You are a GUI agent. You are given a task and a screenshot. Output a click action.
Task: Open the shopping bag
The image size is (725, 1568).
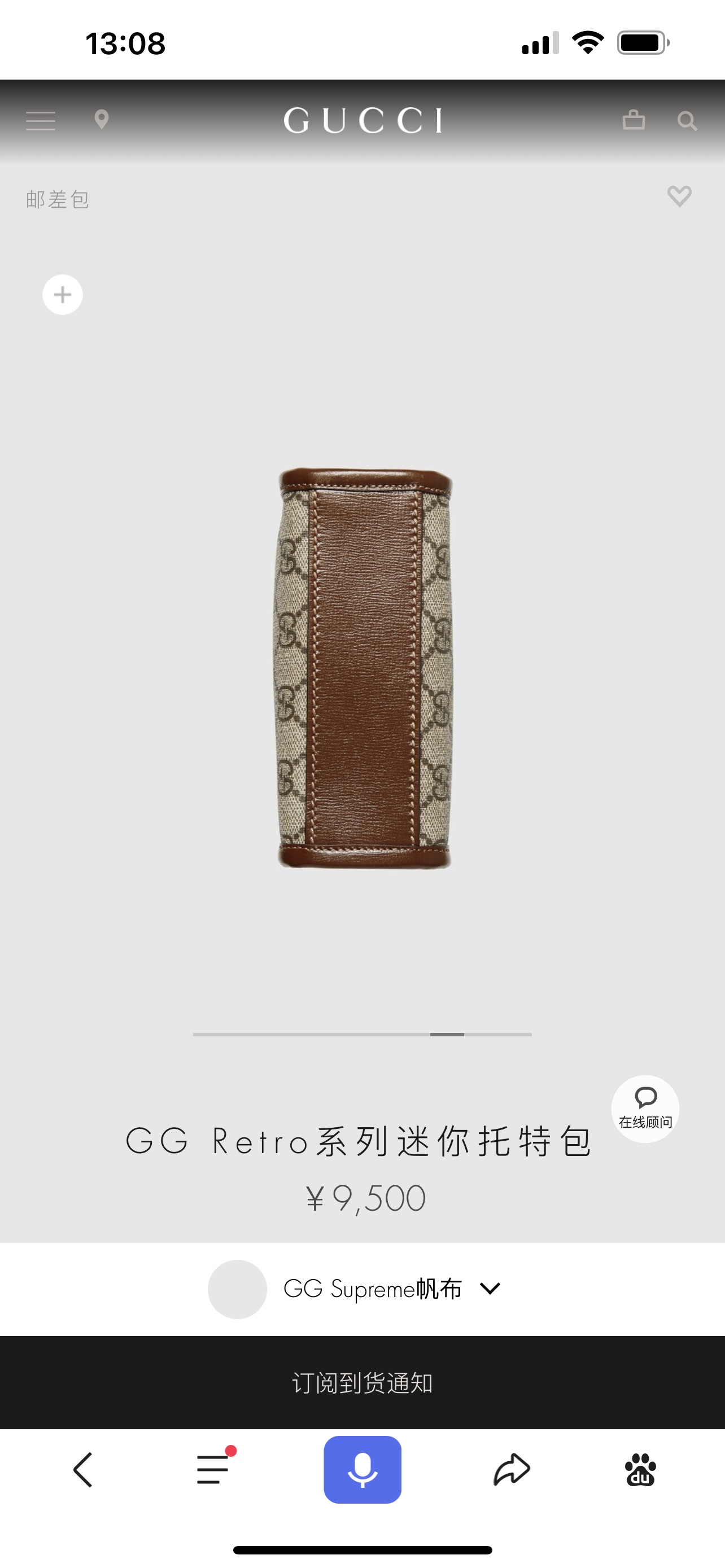coord(634,120)
